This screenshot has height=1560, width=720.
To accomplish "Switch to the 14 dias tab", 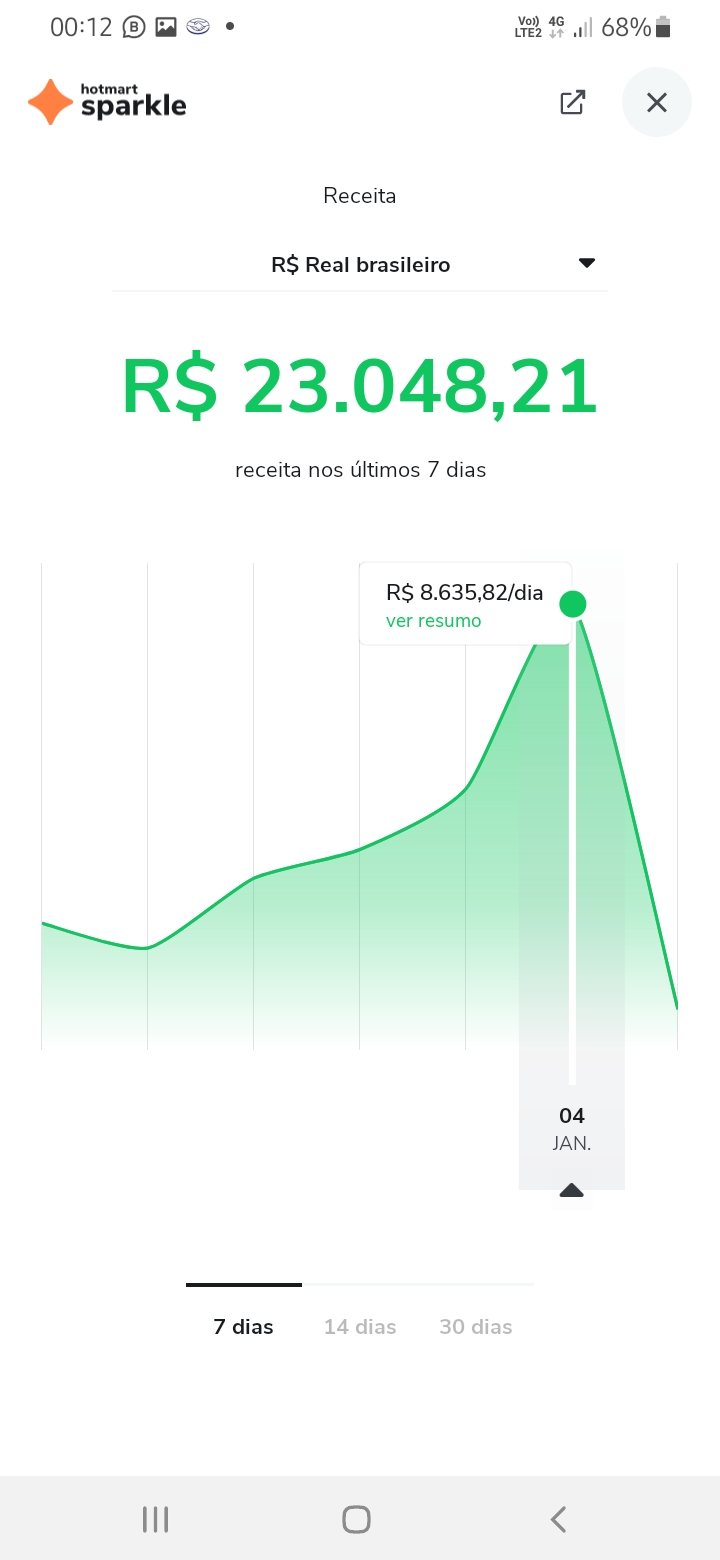I will [360, 1327].
